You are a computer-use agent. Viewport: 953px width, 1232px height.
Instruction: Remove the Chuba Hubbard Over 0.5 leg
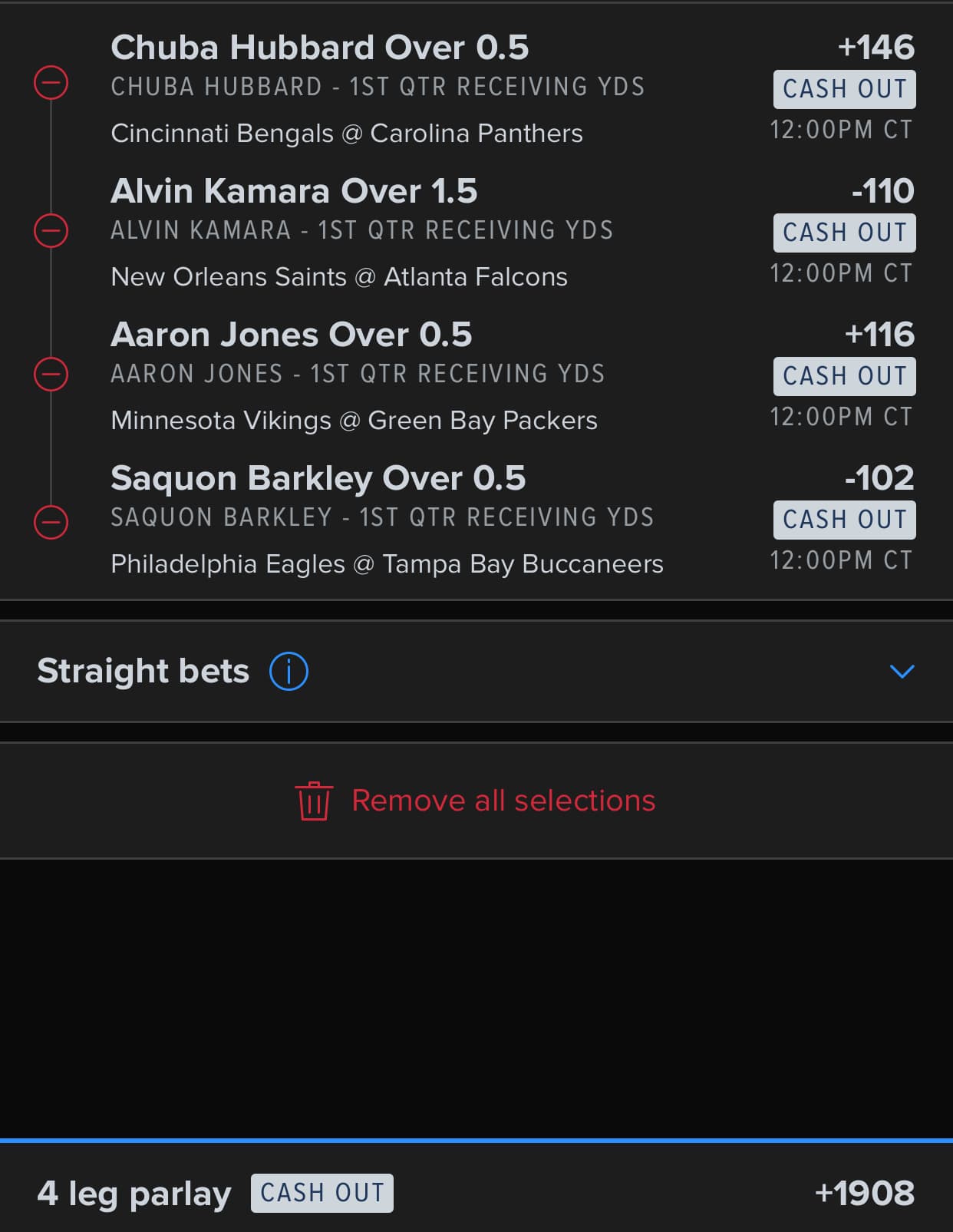pos(51,82)
